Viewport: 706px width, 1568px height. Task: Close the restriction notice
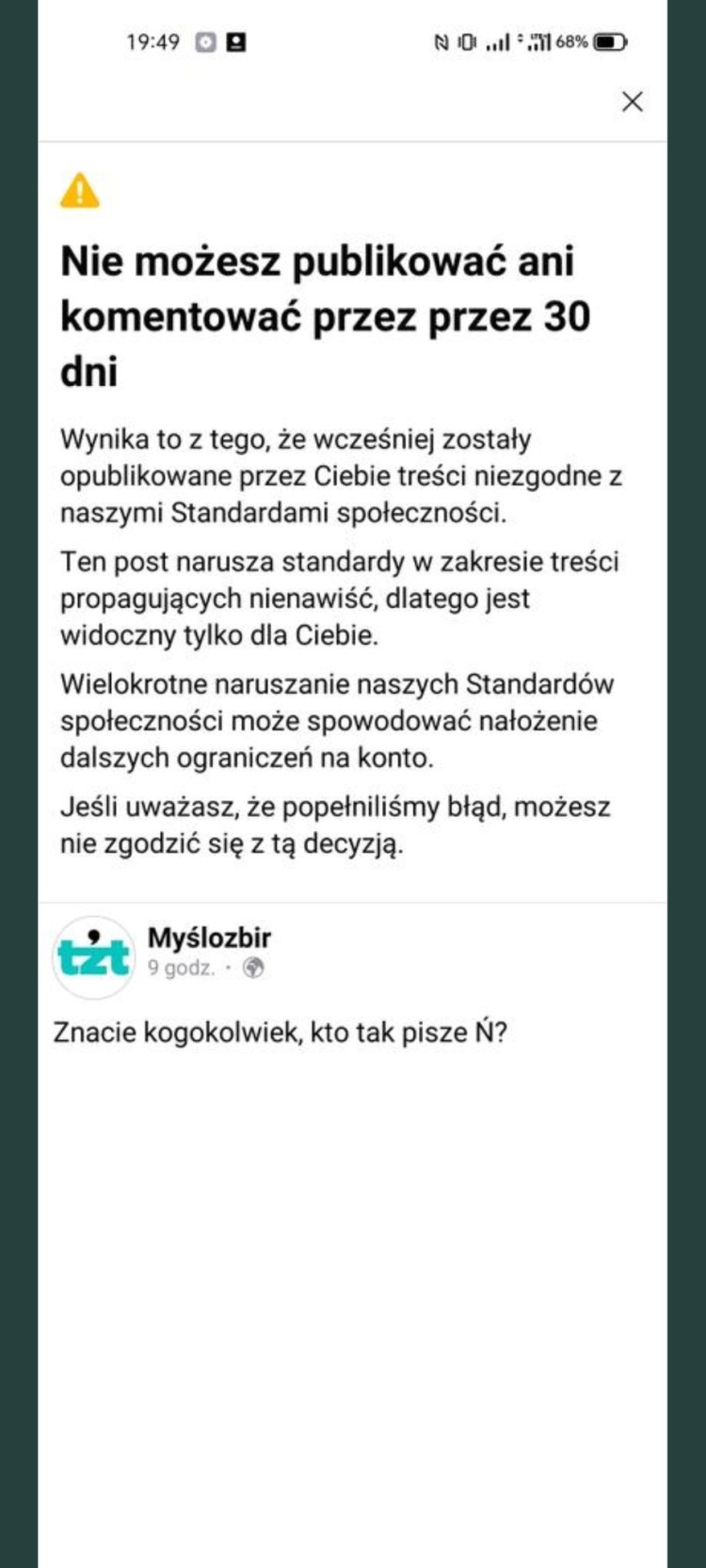tap(633, 102)
